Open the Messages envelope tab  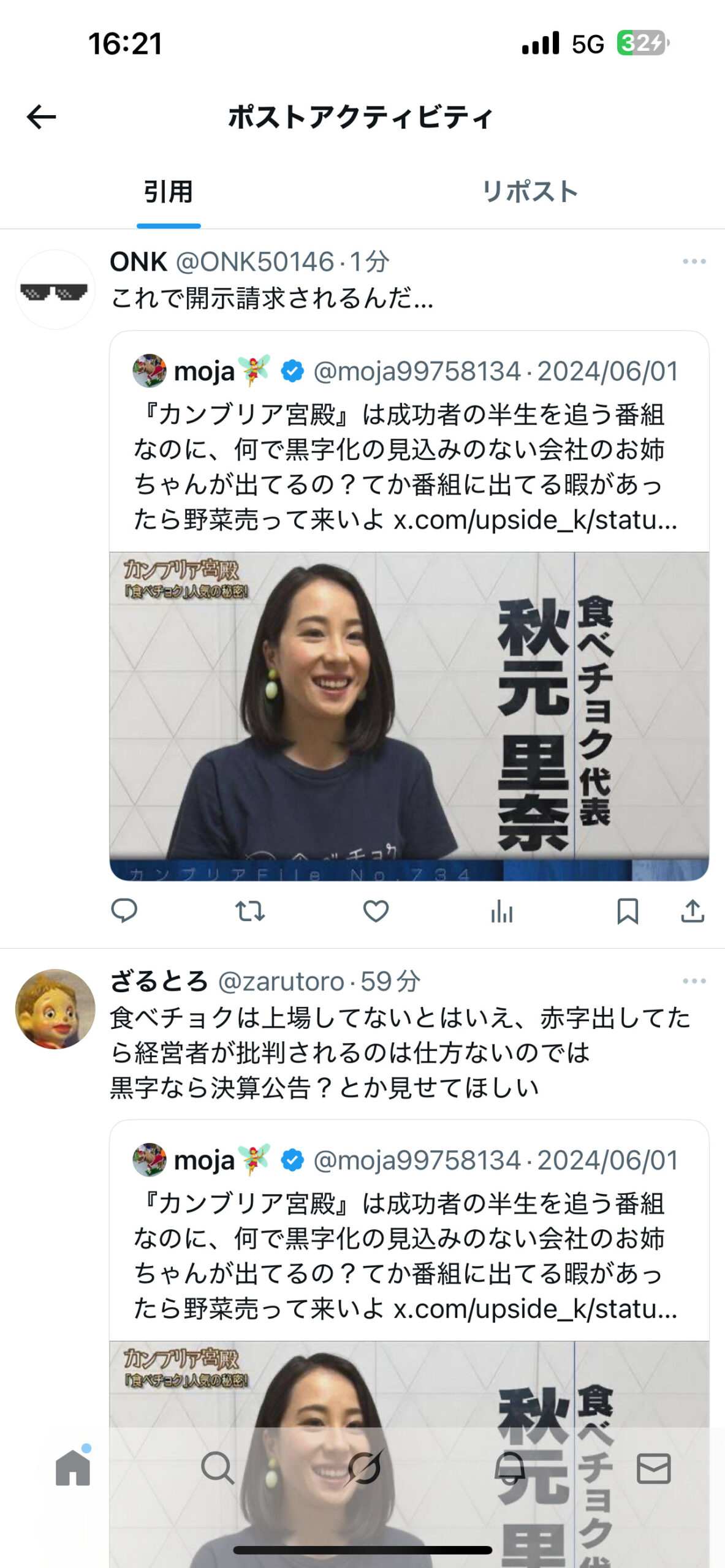[x=653, y=1468]
